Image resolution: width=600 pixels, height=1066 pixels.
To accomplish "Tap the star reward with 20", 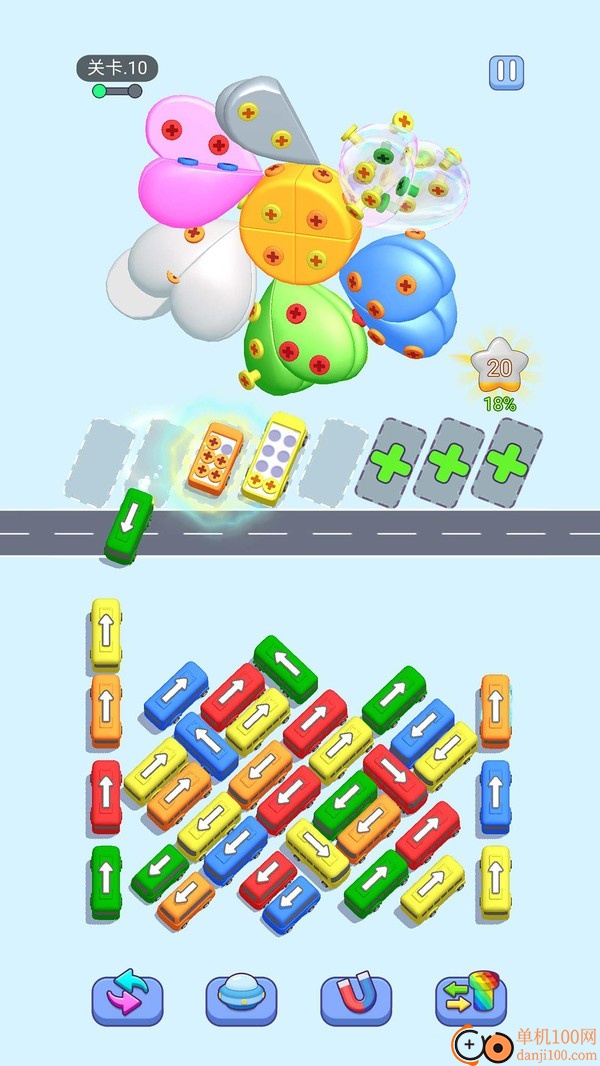I will click(498, 369).
